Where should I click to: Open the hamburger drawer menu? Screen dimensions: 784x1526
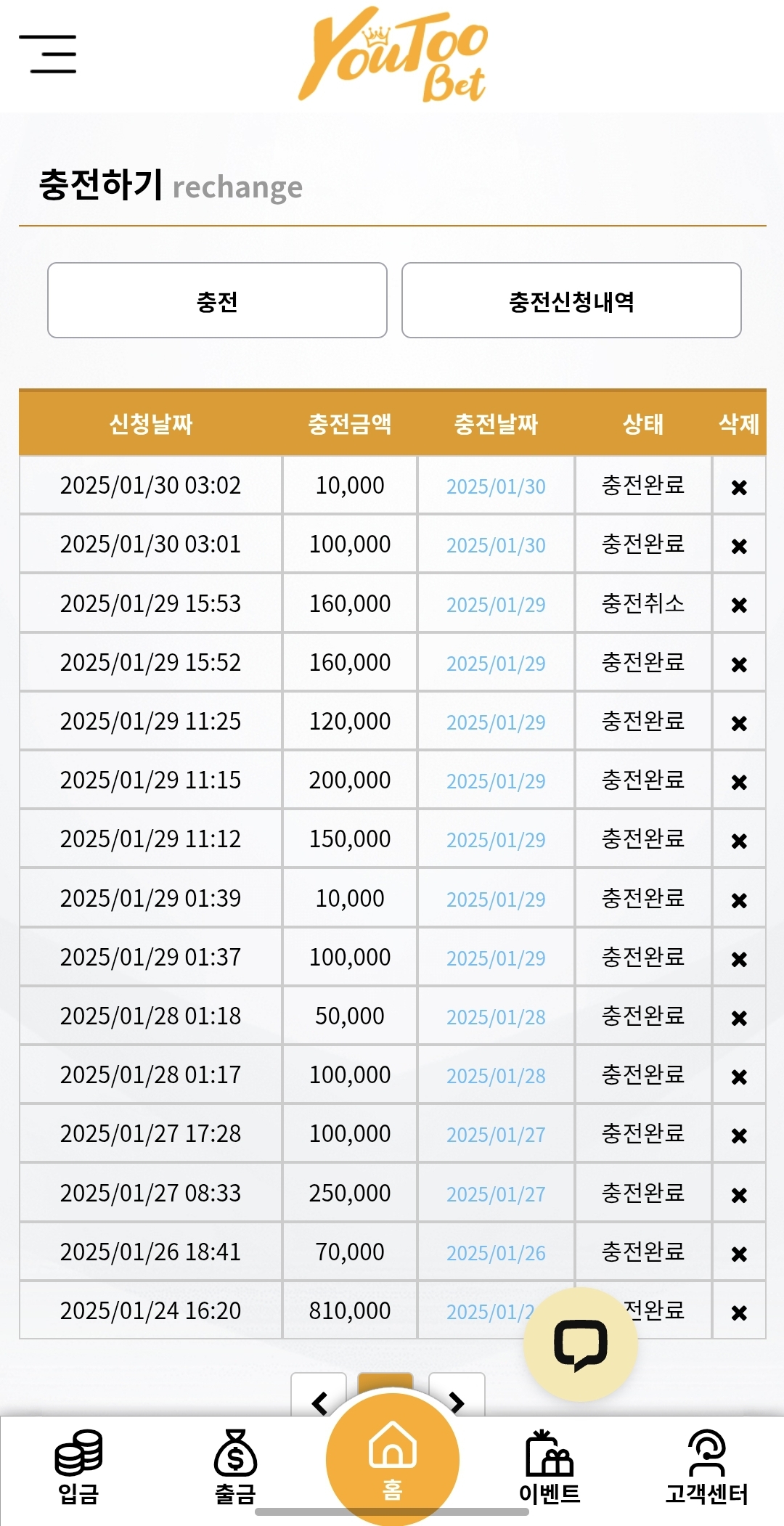click(48, 54)
